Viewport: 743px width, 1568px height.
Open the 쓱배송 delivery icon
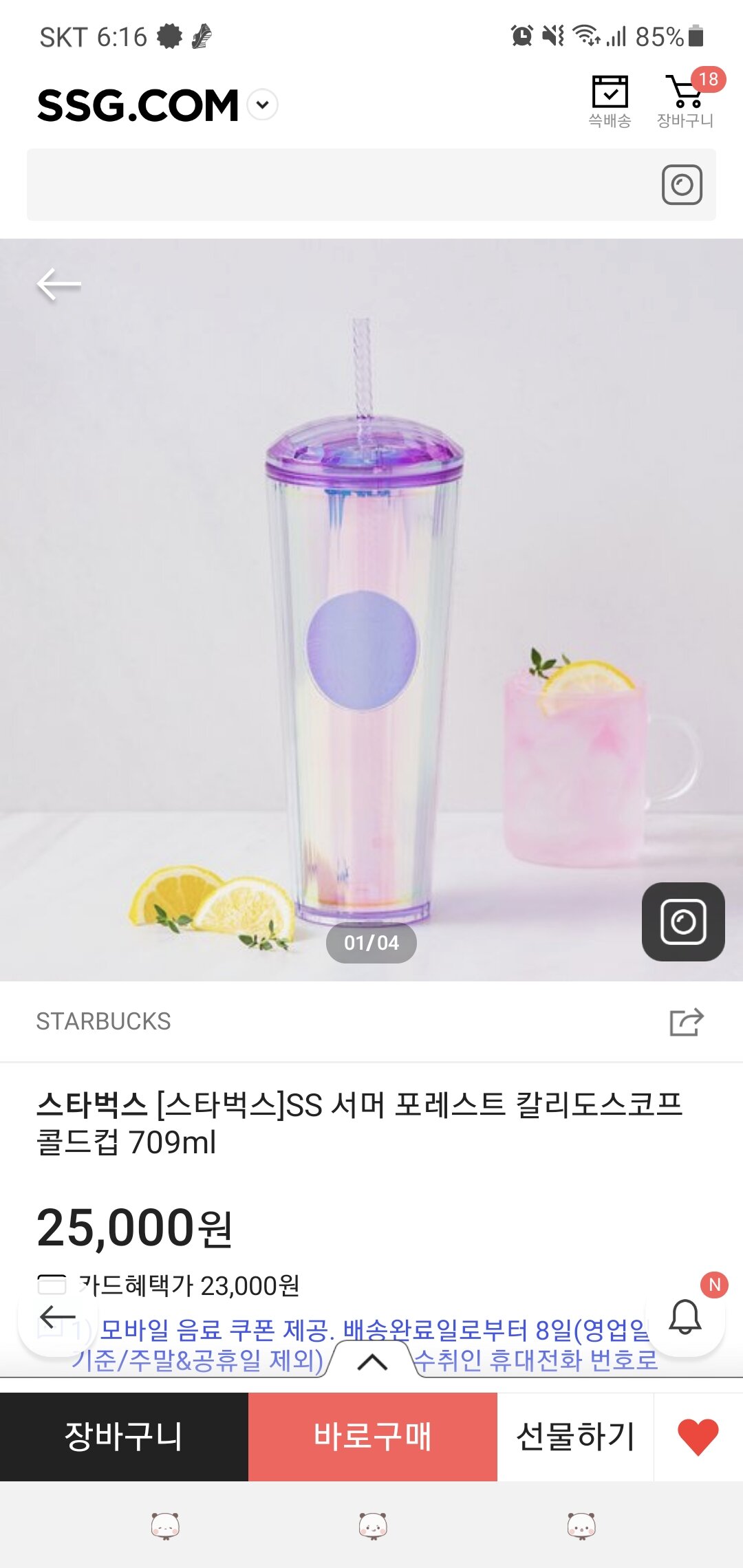click(610, 102)
